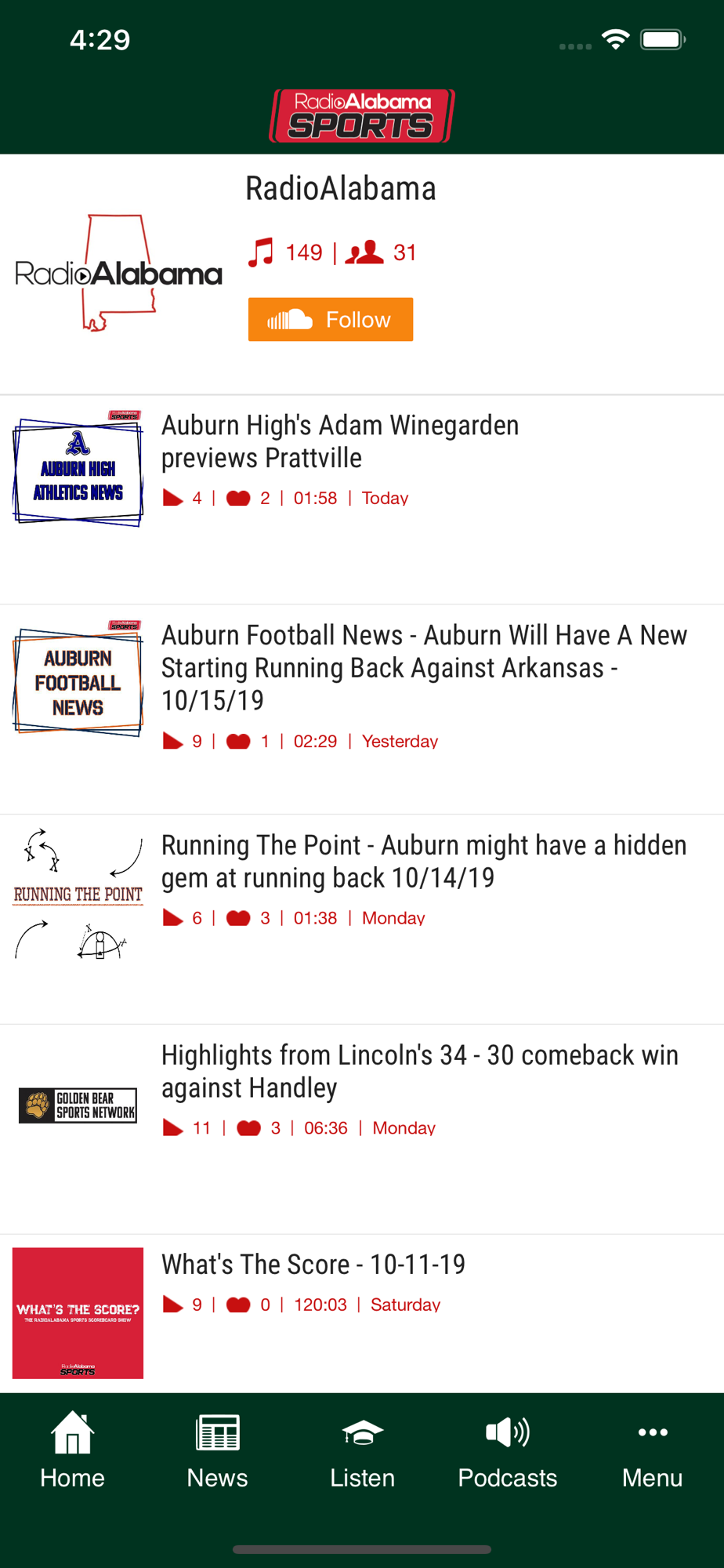Open Running The Point 10/14/19 episode

(362, 920)
